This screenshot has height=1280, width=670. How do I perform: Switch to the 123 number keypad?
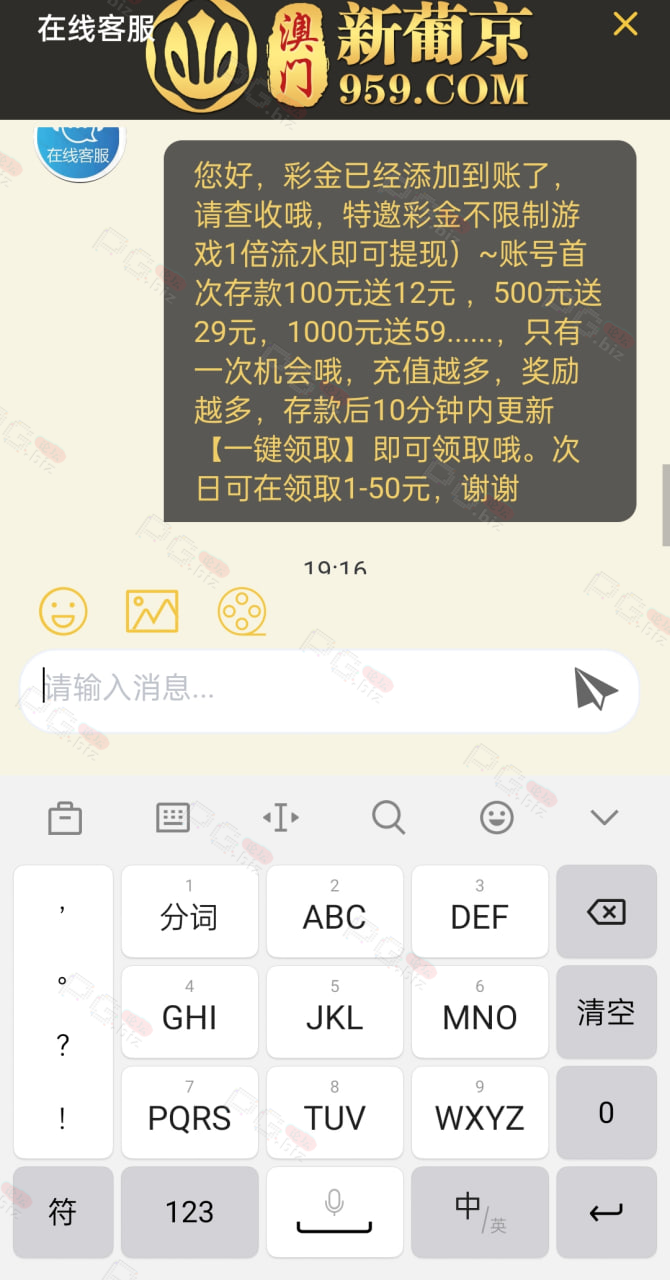(x=189, y=1212)
